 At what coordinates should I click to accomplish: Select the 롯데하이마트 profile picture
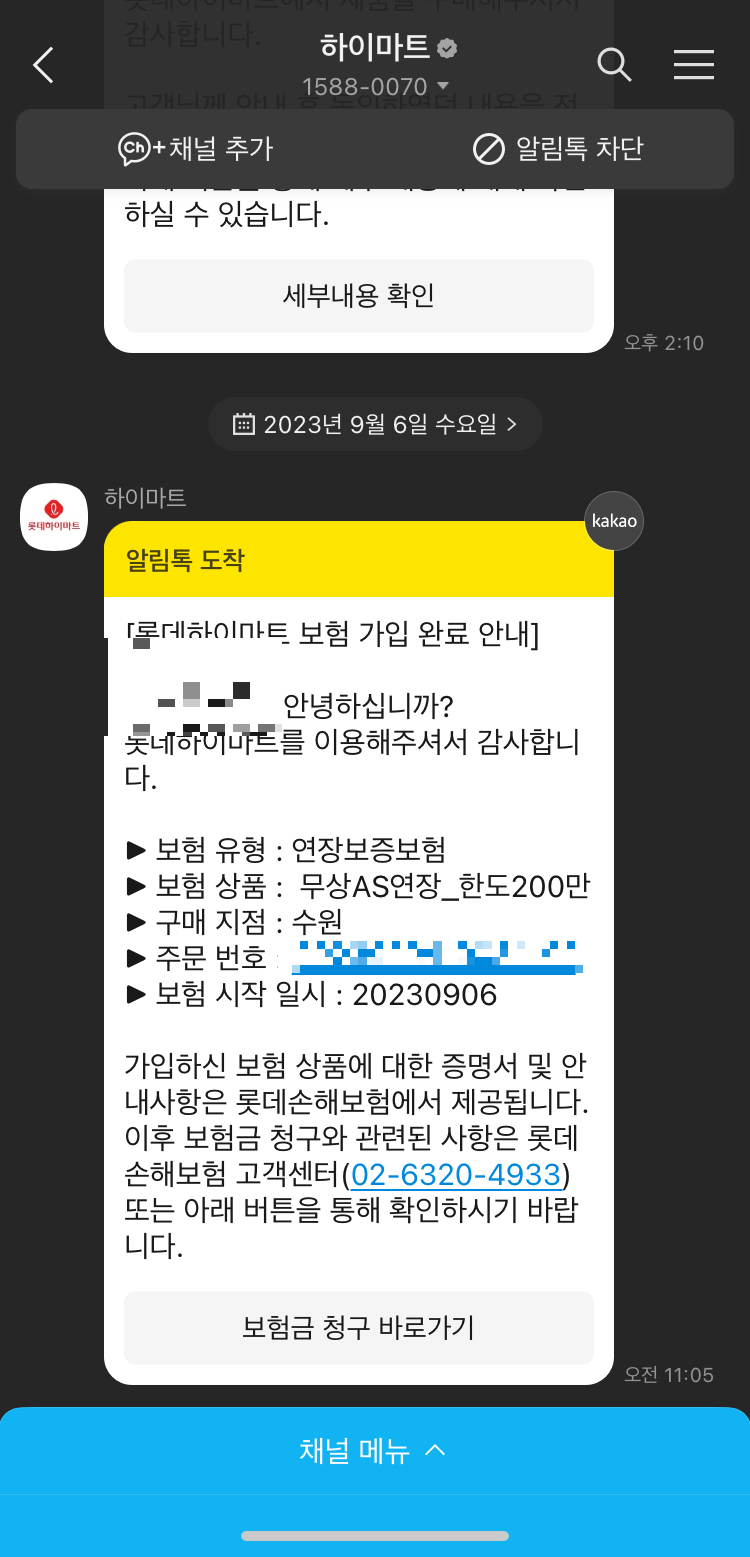click(53, 517)
